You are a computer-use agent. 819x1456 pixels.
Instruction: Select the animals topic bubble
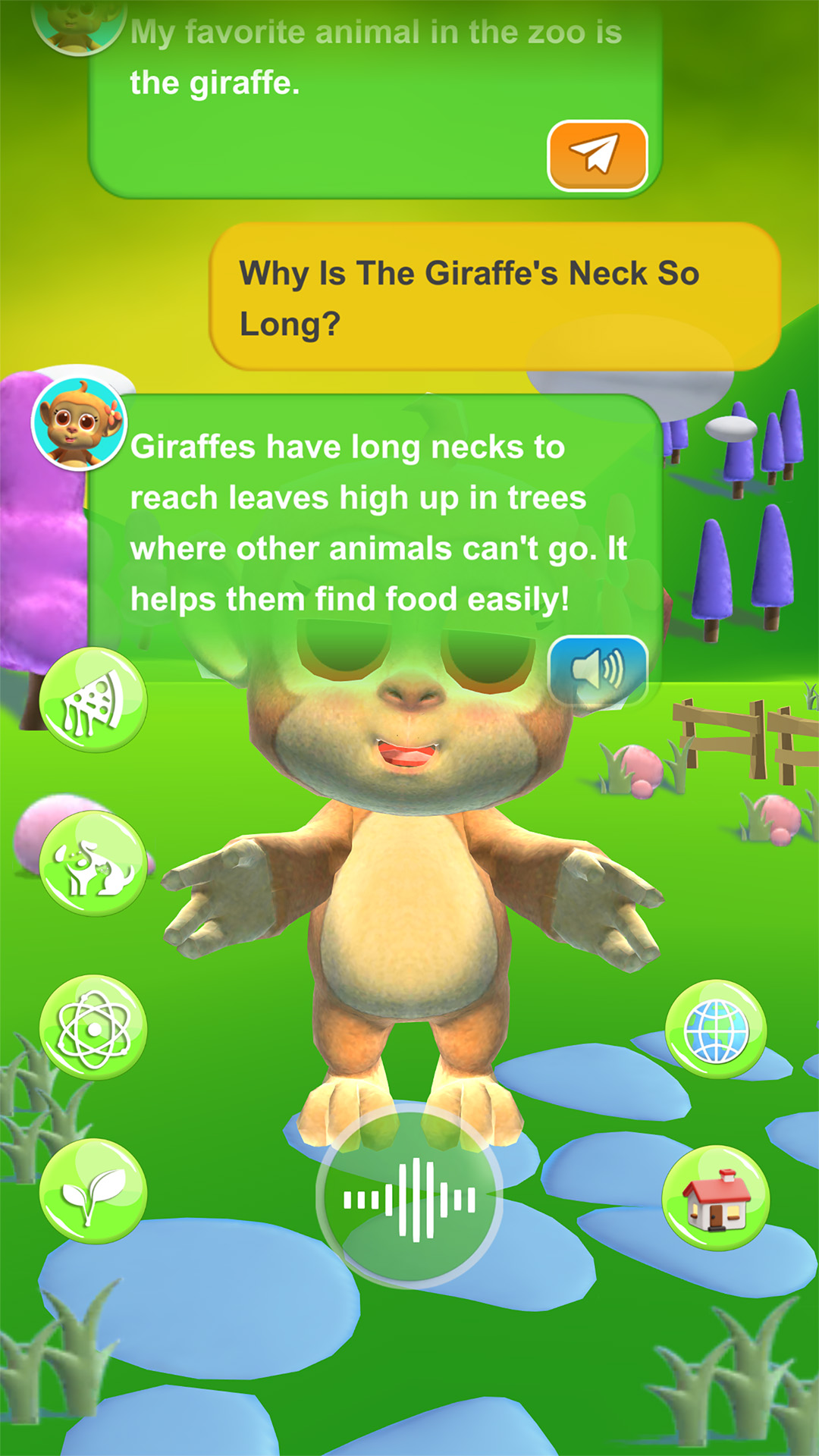[x=93, y=864]
